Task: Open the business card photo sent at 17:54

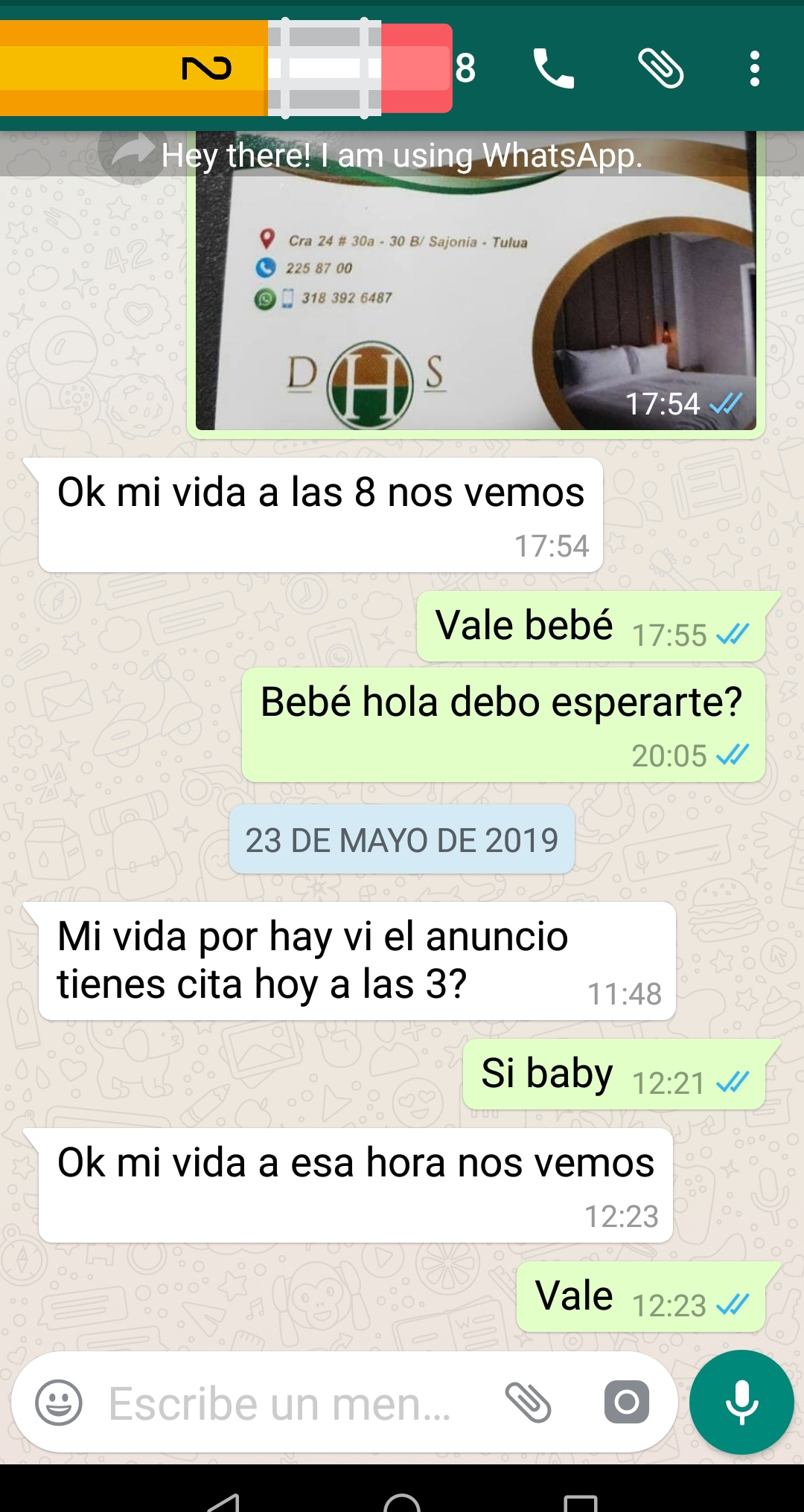Action: (476, 298)
